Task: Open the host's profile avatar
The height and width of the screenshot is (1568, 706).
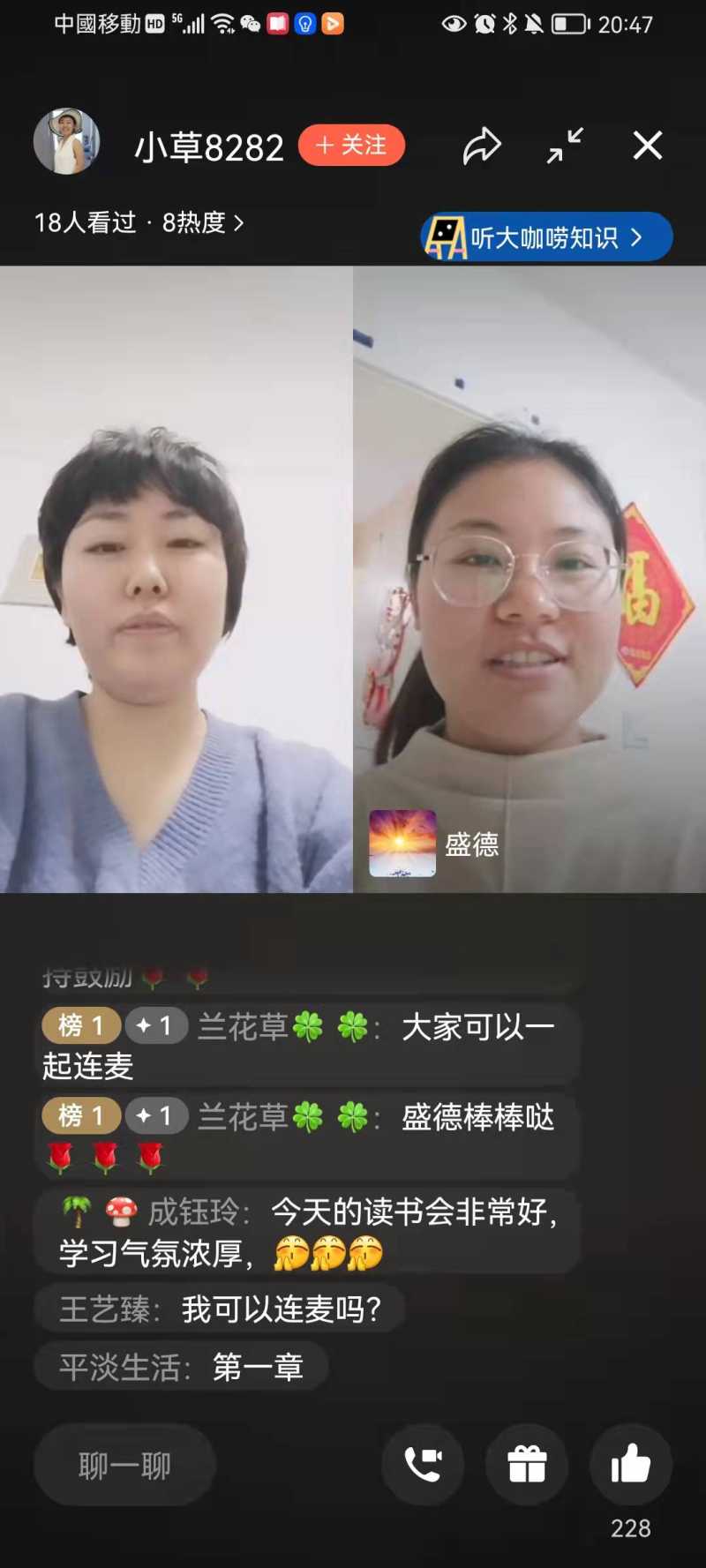Action: (66, 142)
